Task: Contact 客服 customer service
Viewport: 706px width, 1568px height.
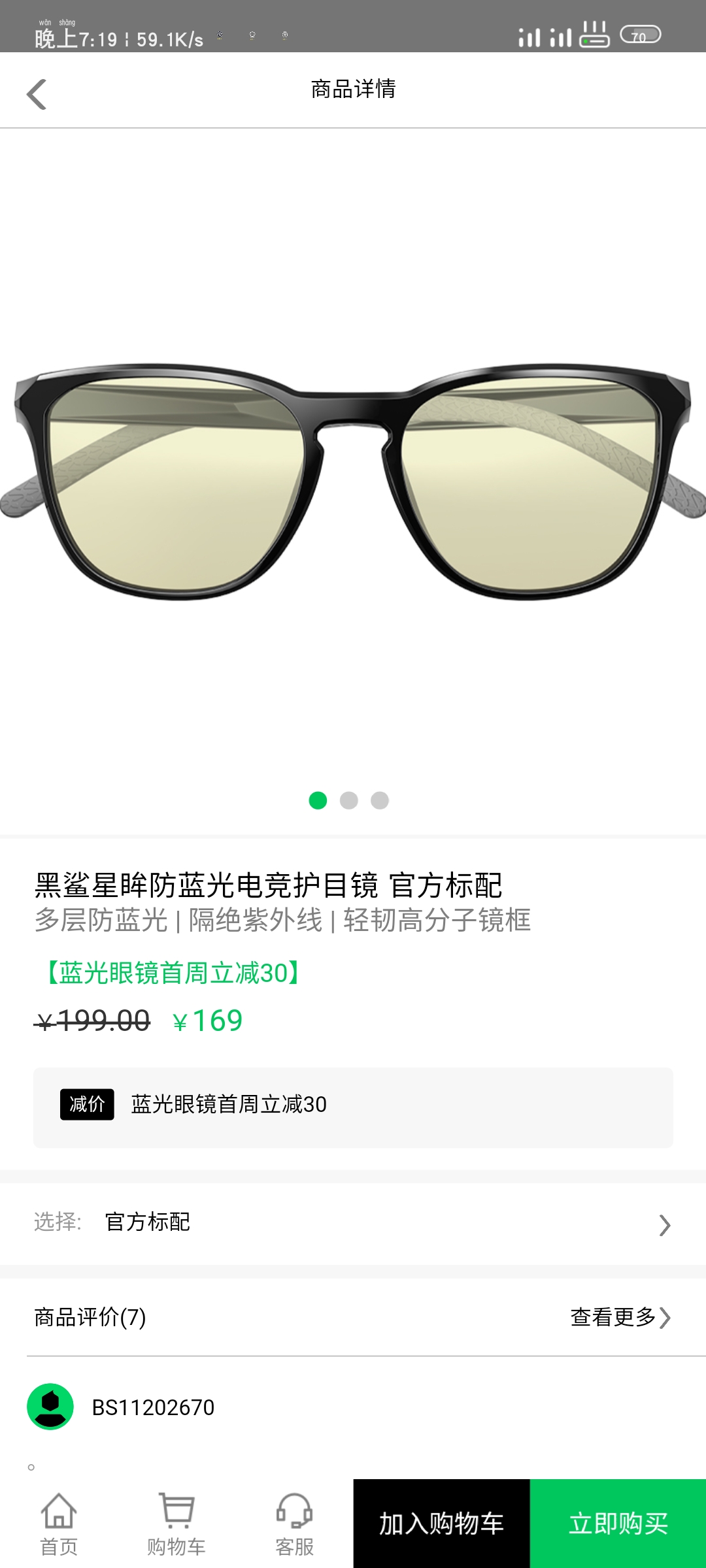Action: click(294, 1525)
